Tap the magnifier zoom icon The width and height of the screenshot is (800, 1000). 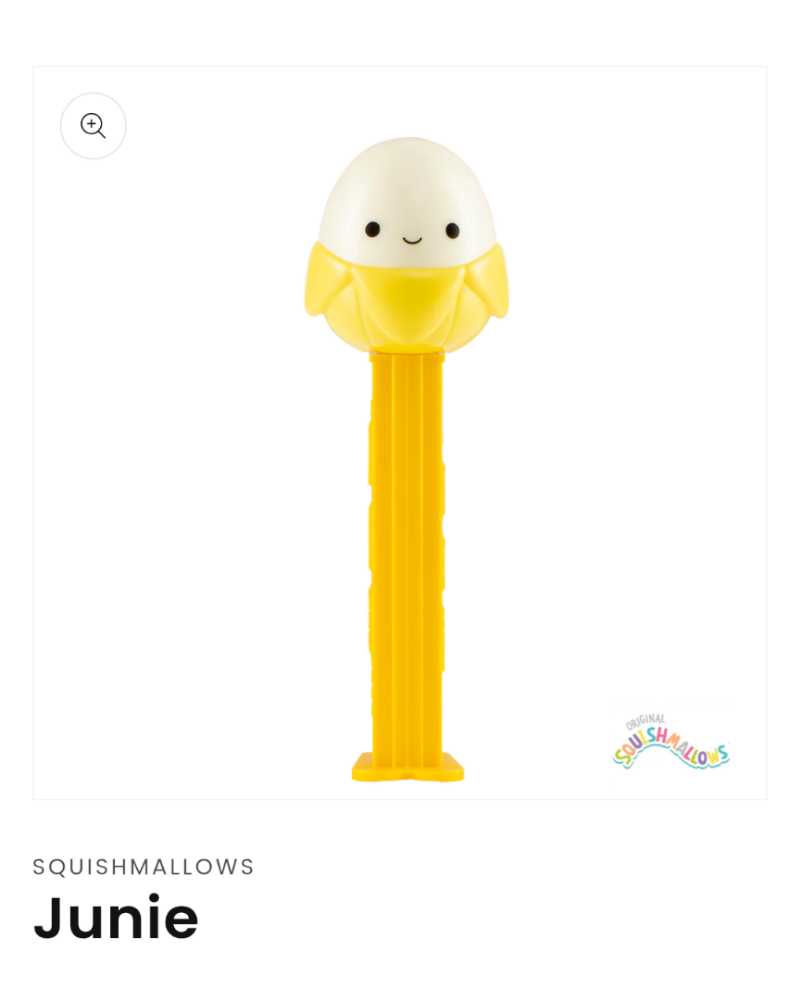tap(93, 126)
